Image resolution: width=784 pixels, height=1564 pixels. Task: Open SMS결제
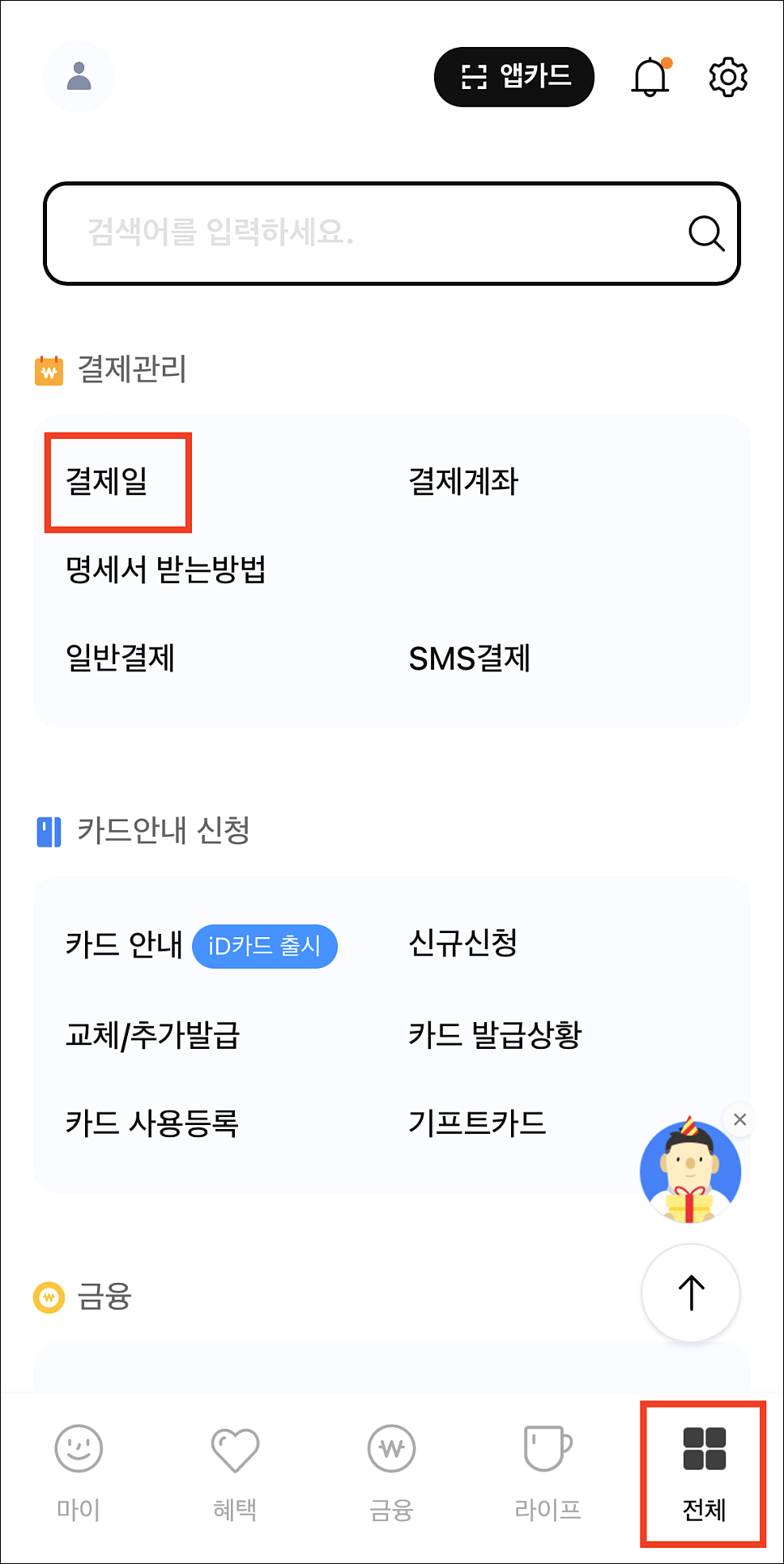(470, 660)
